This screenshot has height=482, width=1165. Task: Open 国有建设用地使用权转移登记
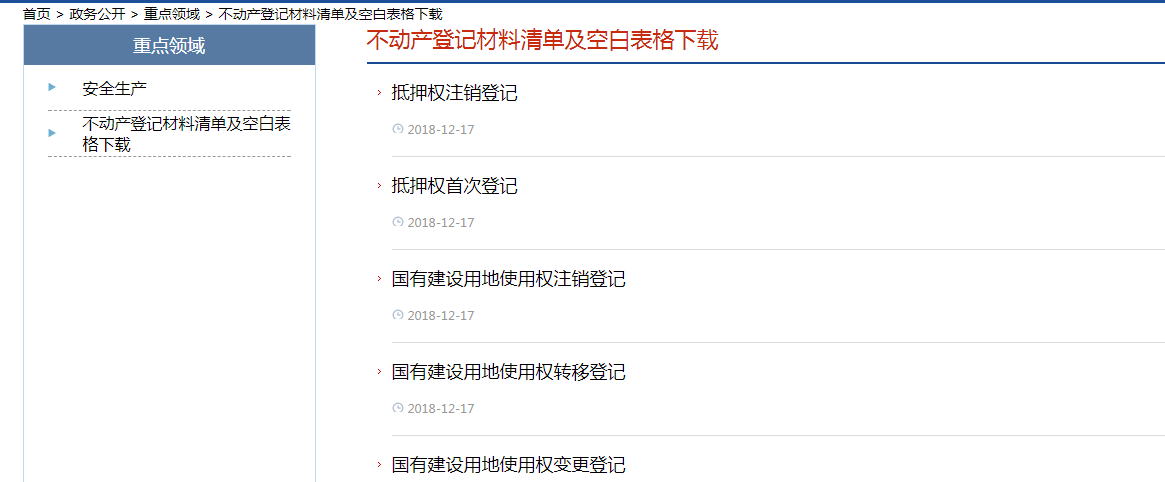(x=508, y=372)
